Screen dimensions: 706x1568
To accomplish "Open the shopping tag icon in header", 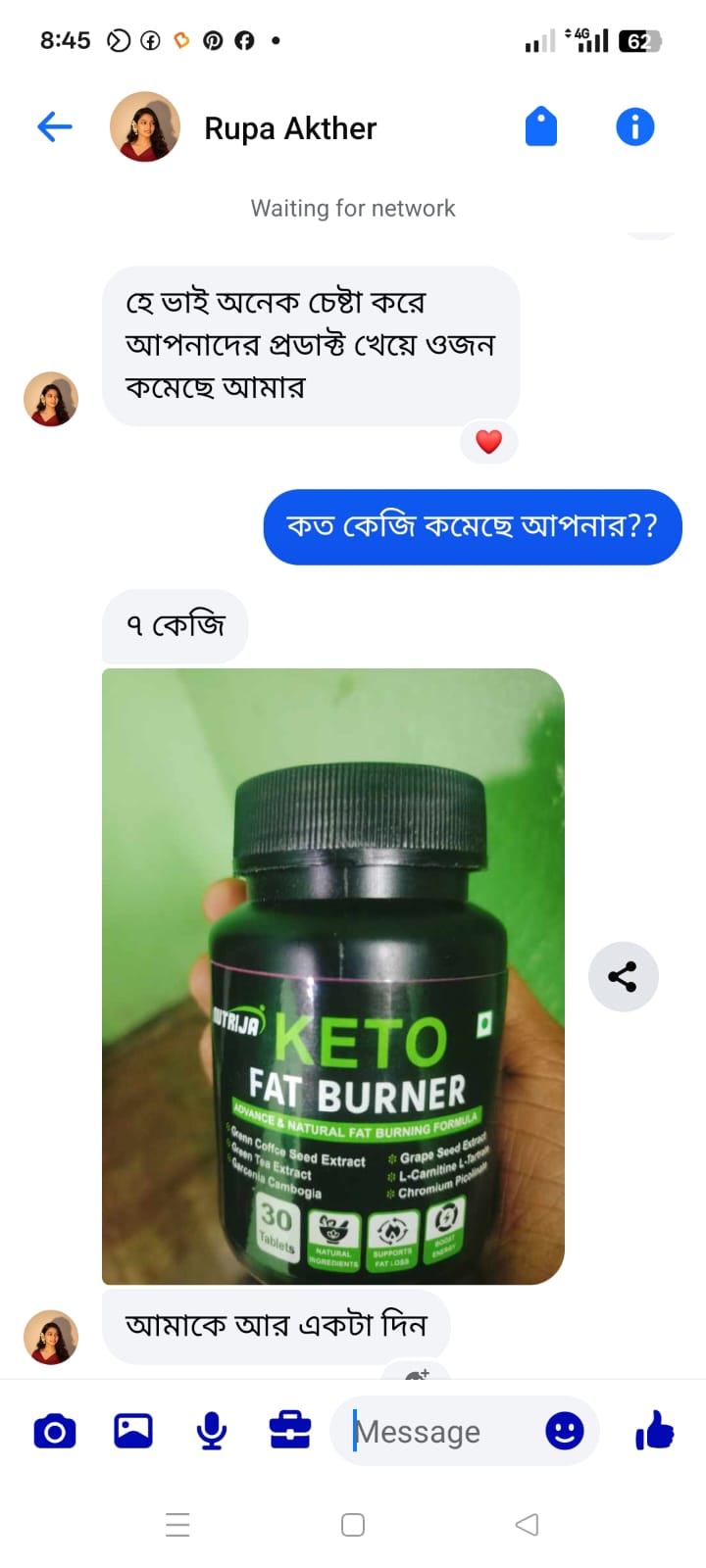I will [x=541, y=127].
